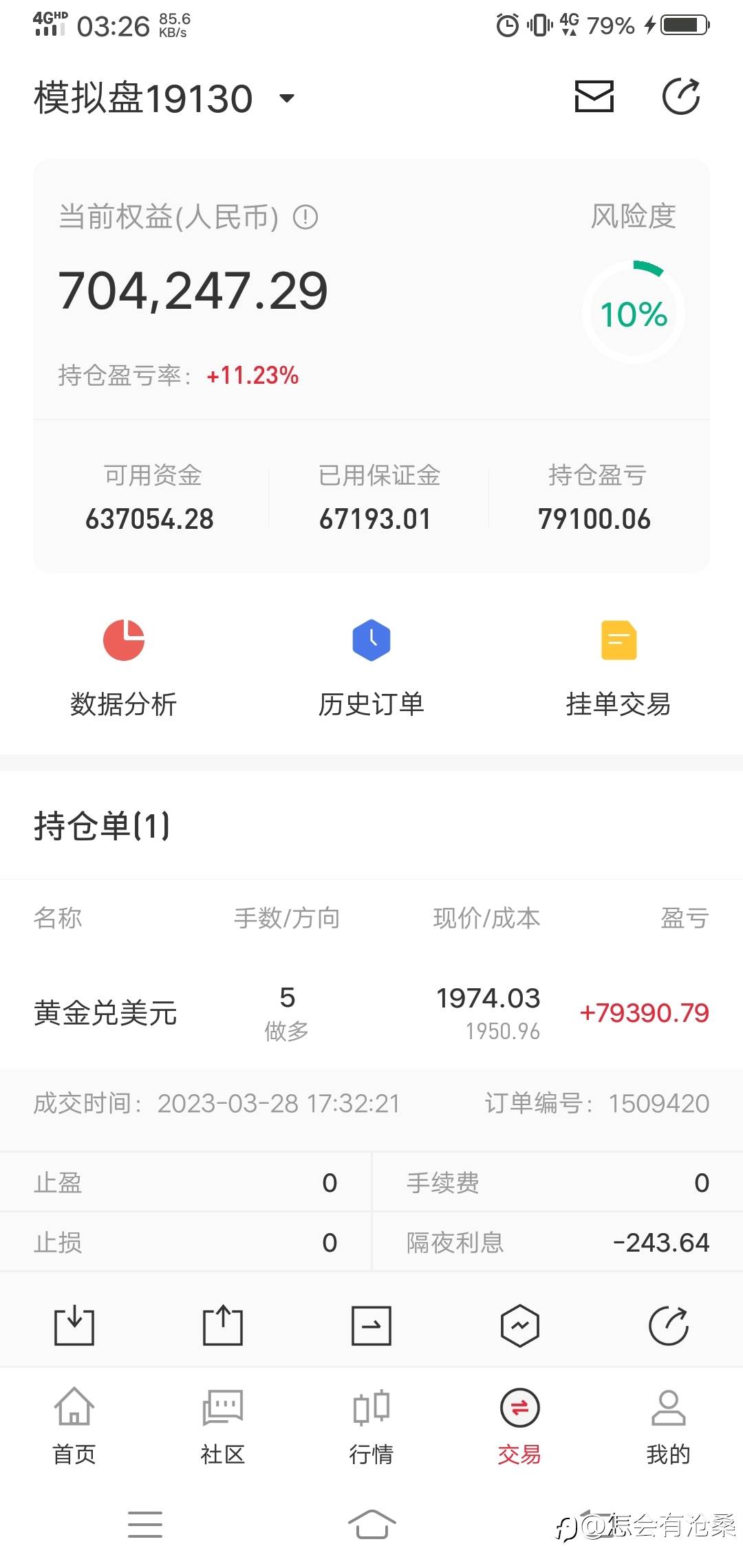
Task: Select the 交易 trade tab
Action: pos(520,1427)
